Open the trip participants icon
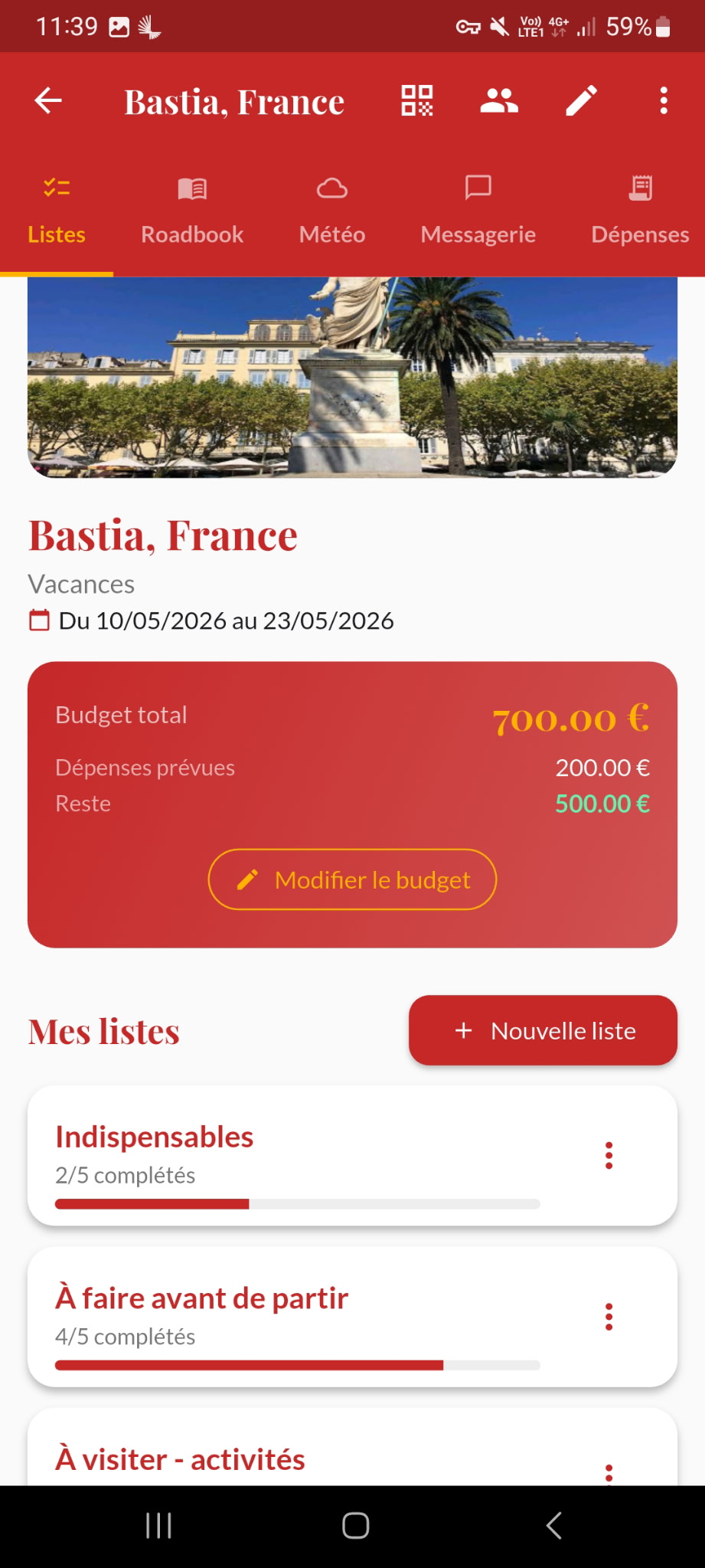The image size is (705, 1568). pos(498,100)
